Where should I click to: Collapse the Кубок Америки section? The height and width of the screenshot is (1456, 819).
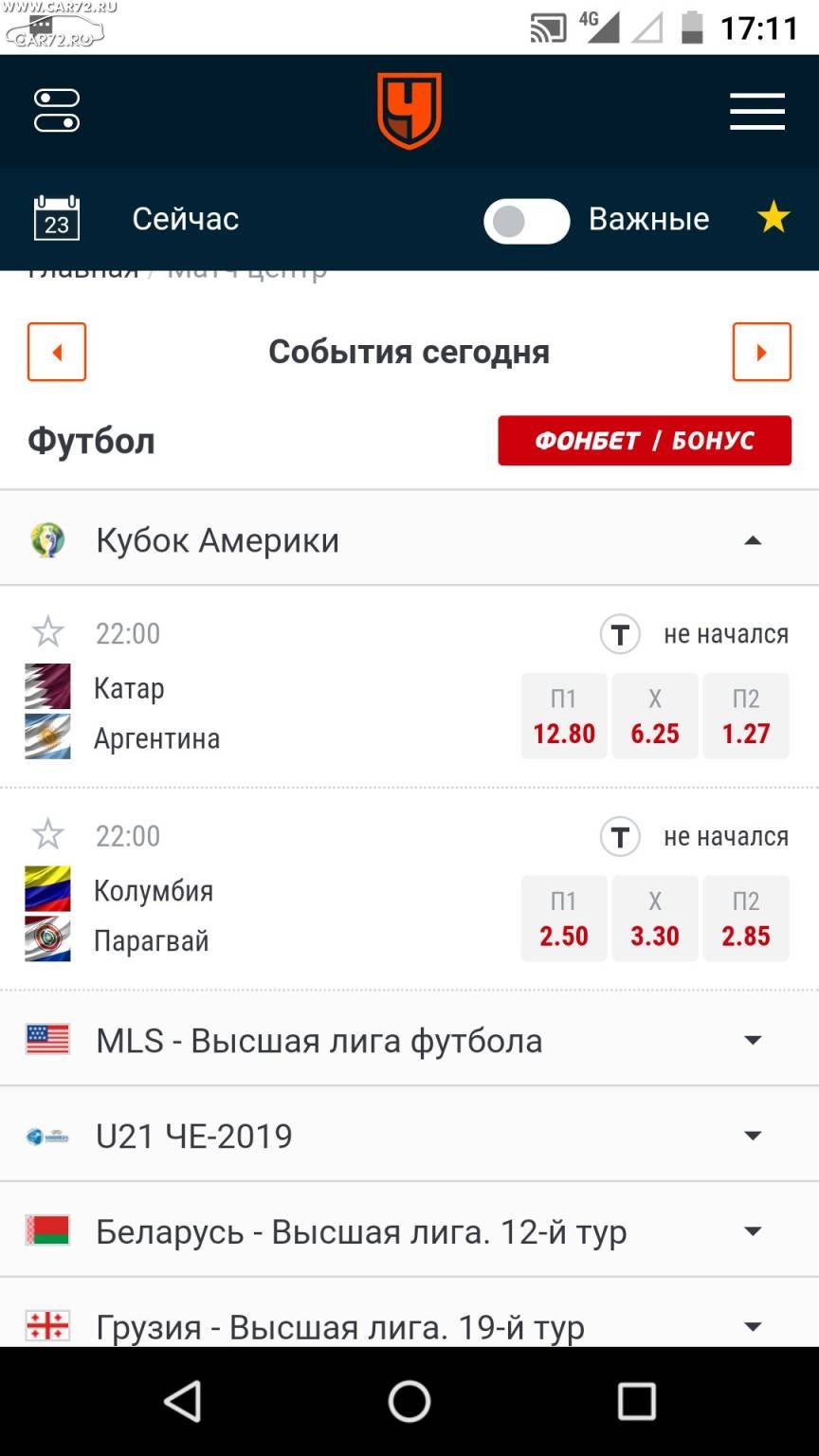coord(409,539)
